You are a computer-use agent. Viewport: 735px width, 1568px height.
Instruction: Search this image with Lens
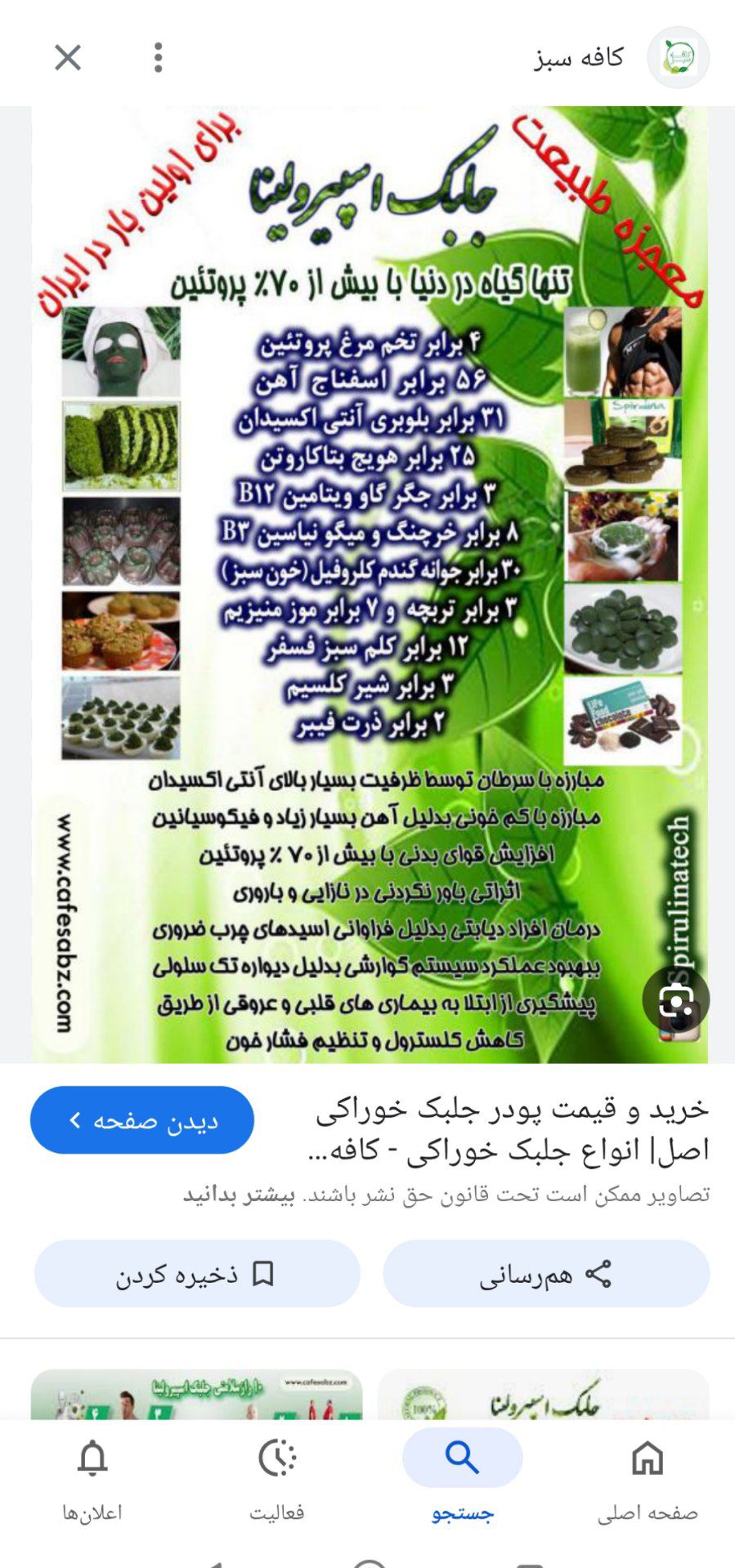[x=675, y=999]
